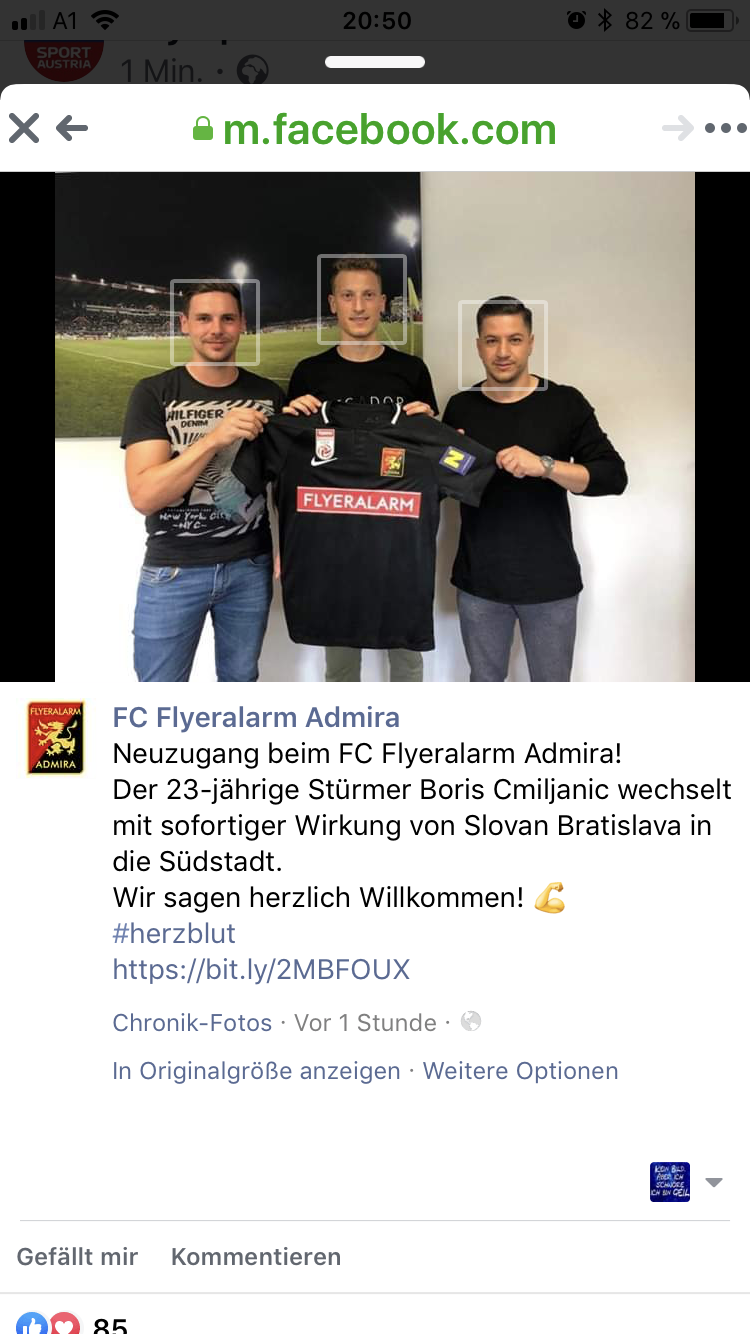The image size is (750, 1334).
Task: Open the three-dot browser menu
Action: pos(725,128)
